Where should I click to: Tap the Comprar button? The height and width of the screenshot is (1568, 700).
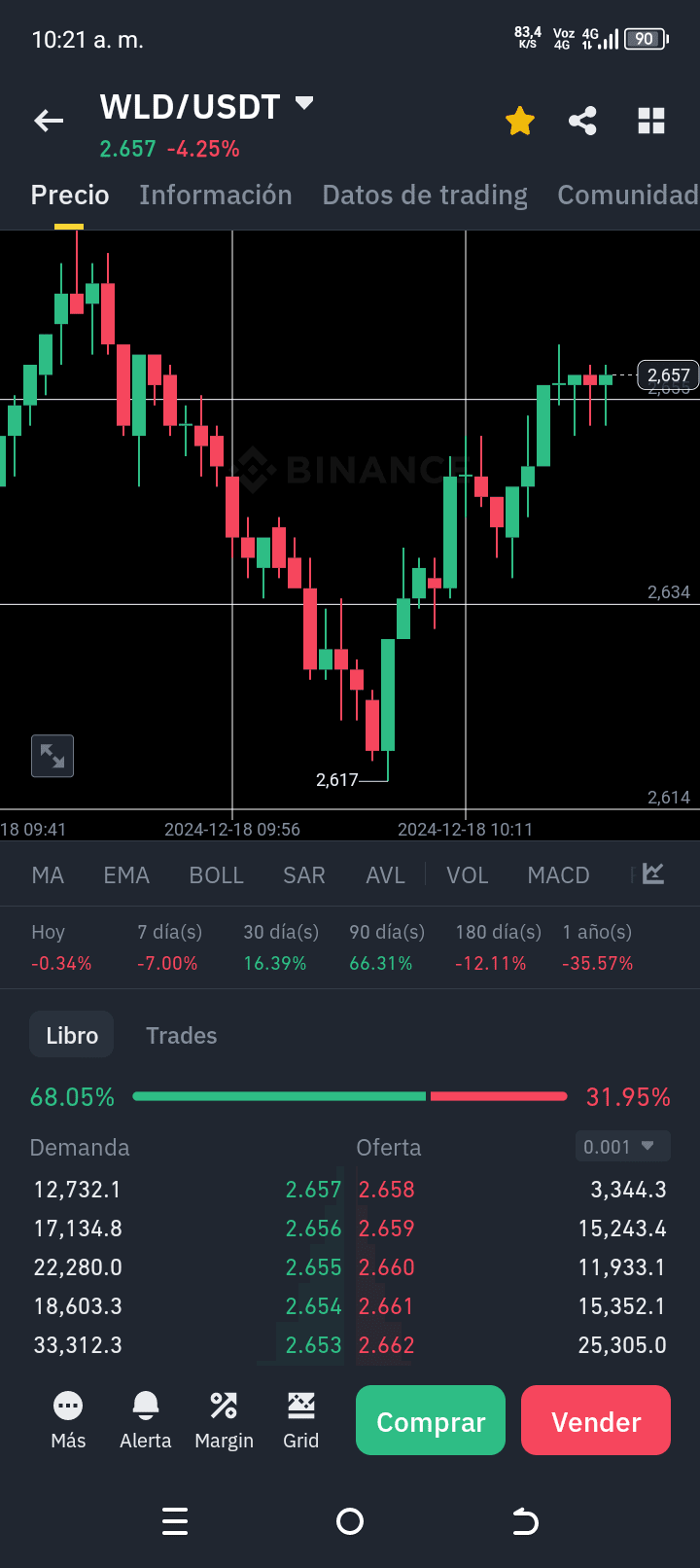tap(431, 1420)
